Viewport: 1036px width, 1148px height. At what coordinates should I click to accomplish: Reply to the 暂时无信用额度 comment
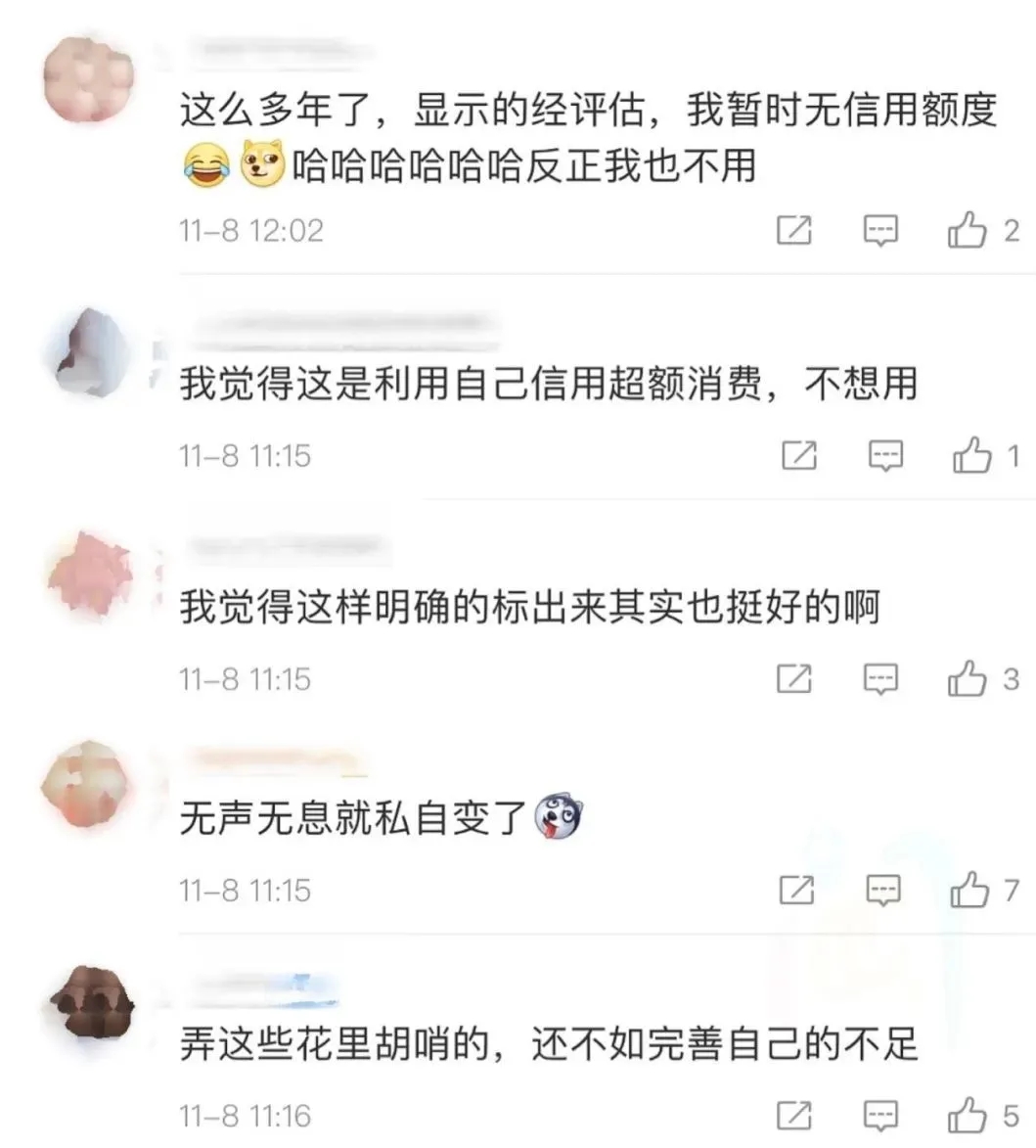coord(880,231)
